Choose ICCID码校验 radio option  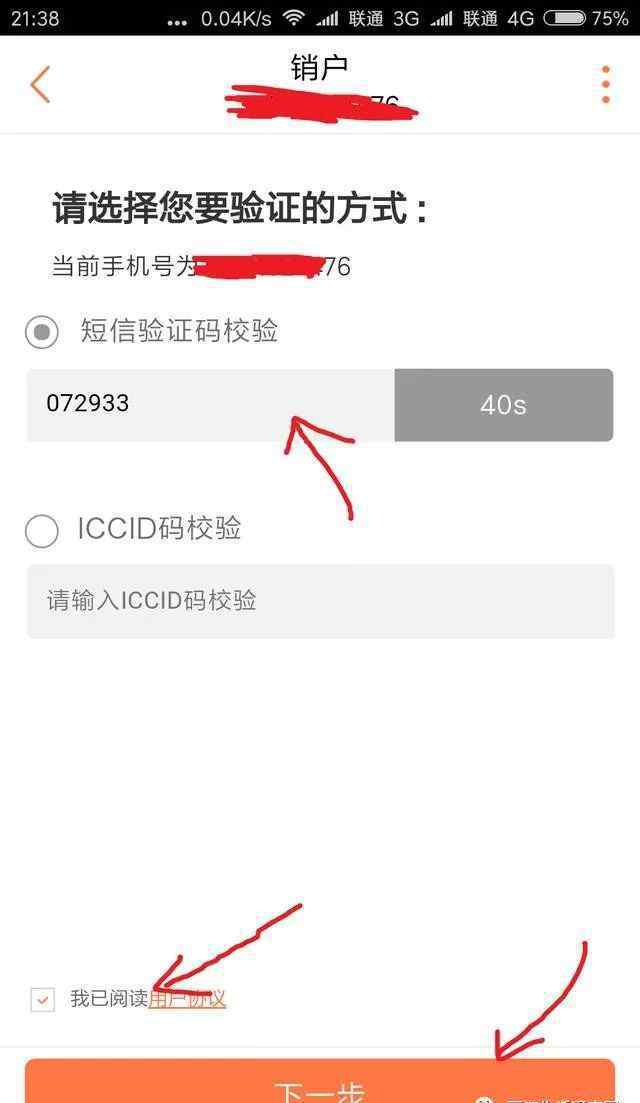(x=41, y=530)
